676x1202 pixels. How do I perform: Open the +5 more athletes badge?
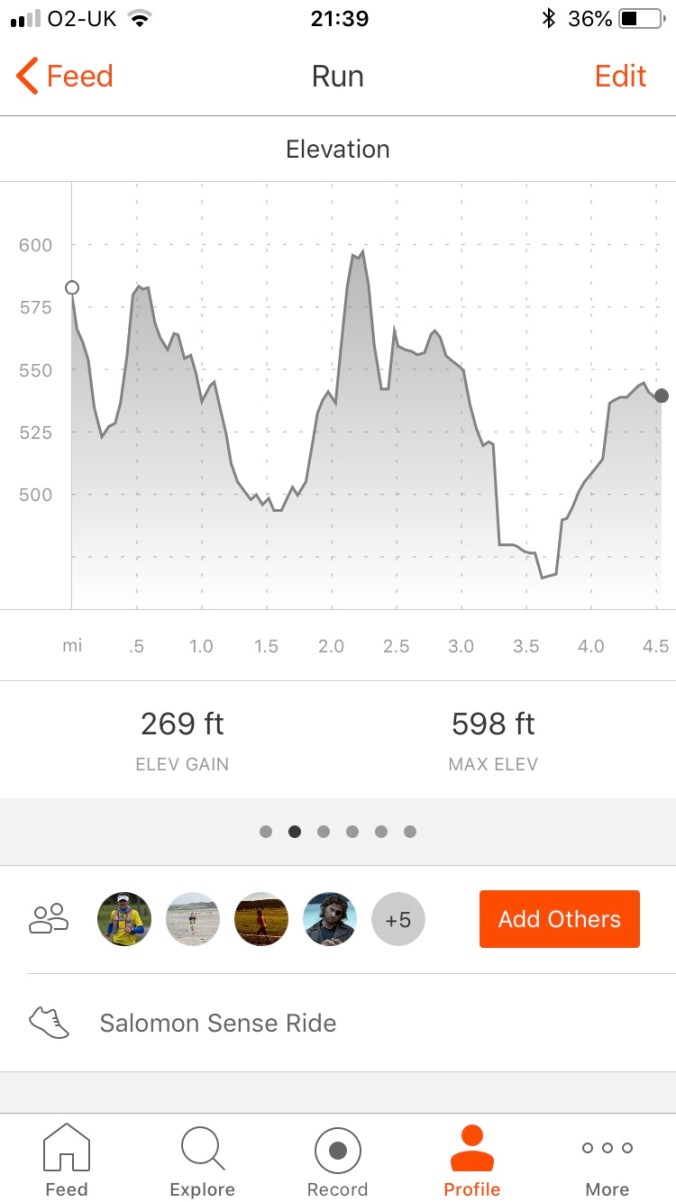(398, 919)
